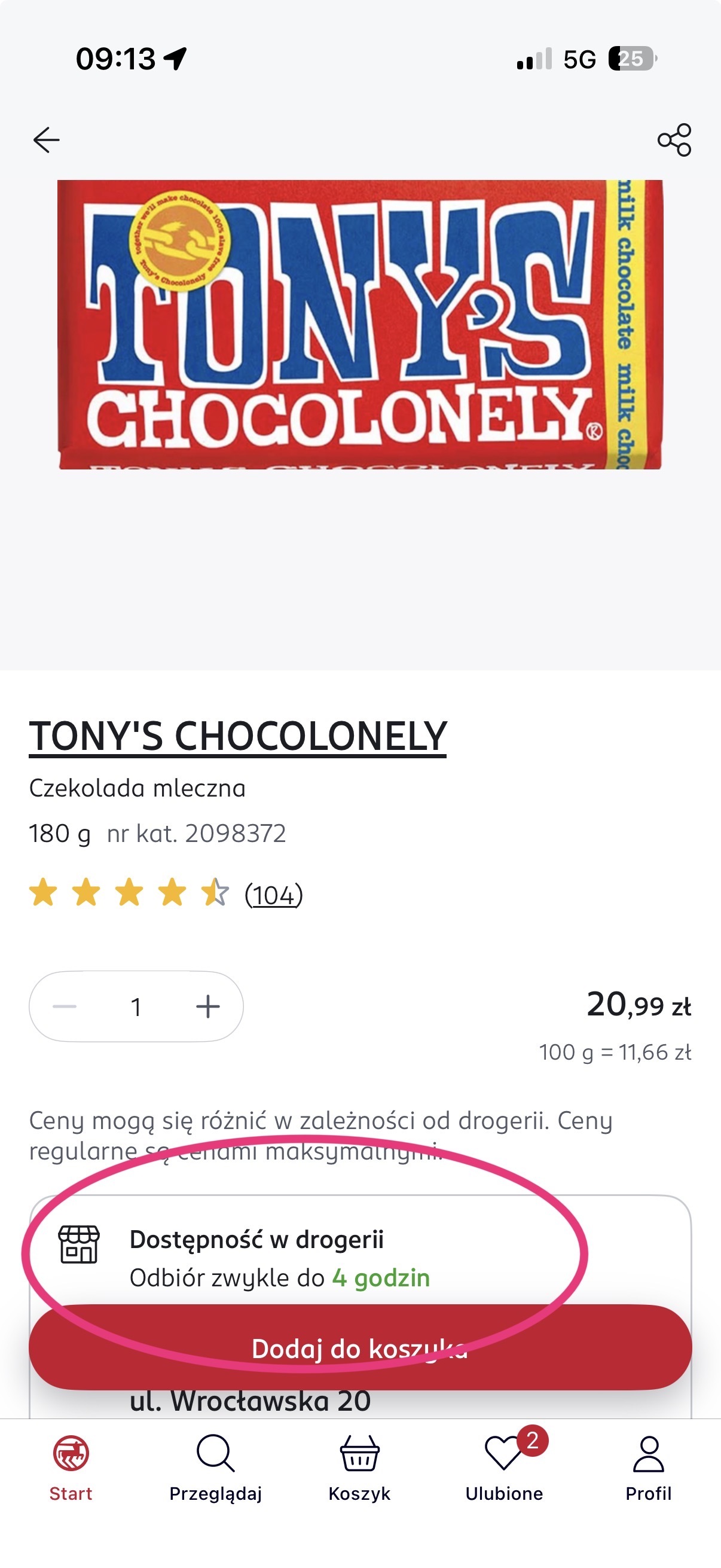Go back using the arrow icon
This screenshot has height=1568, width=721.
click(x=46, y=140)
